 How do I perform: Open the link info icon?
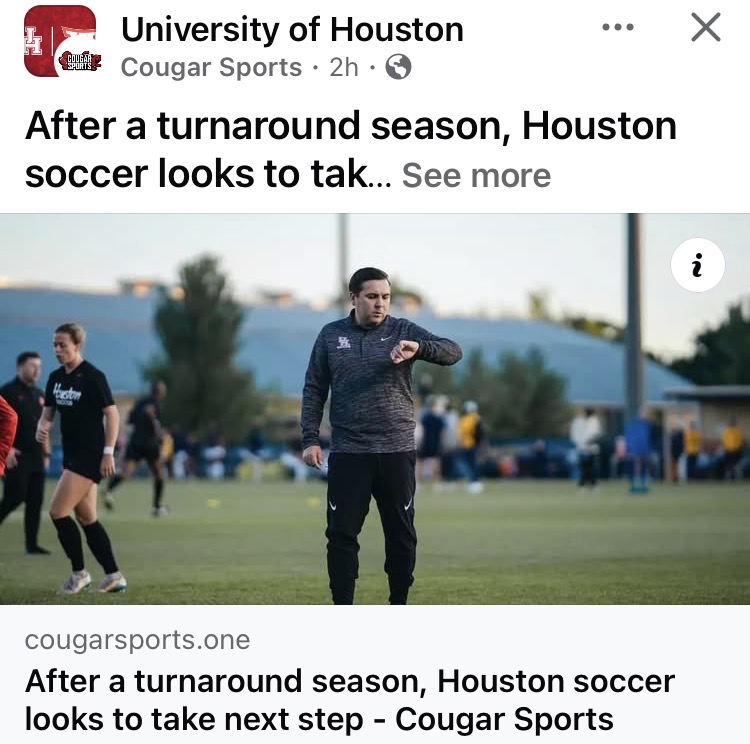(x=697, y=265)
